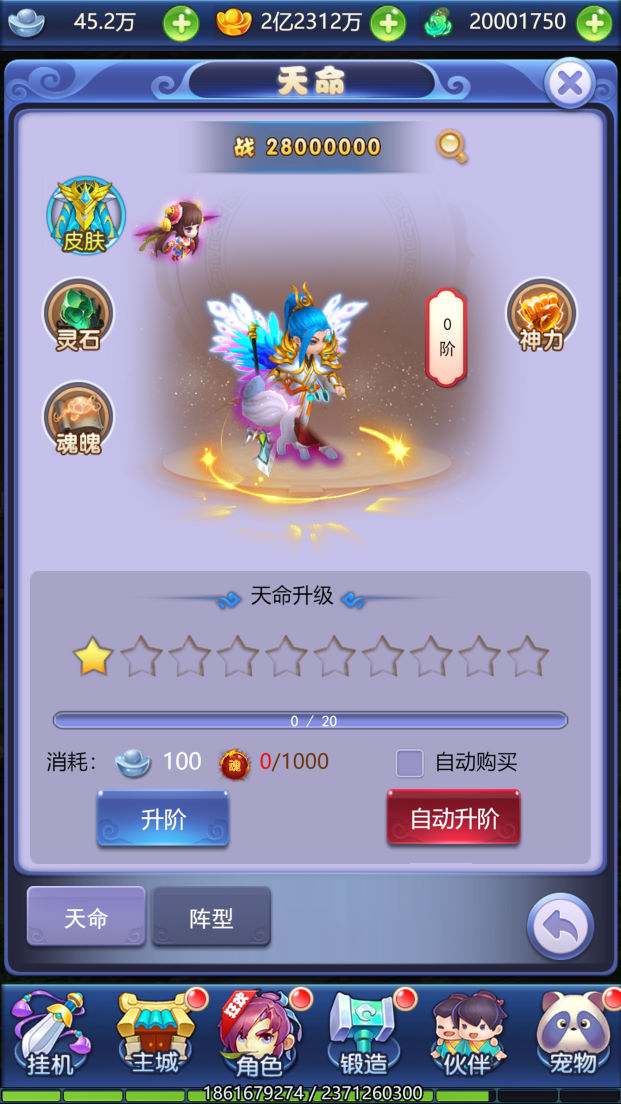Go back with the return arrow
621x1104 pixels.
[x=560, y=927]
